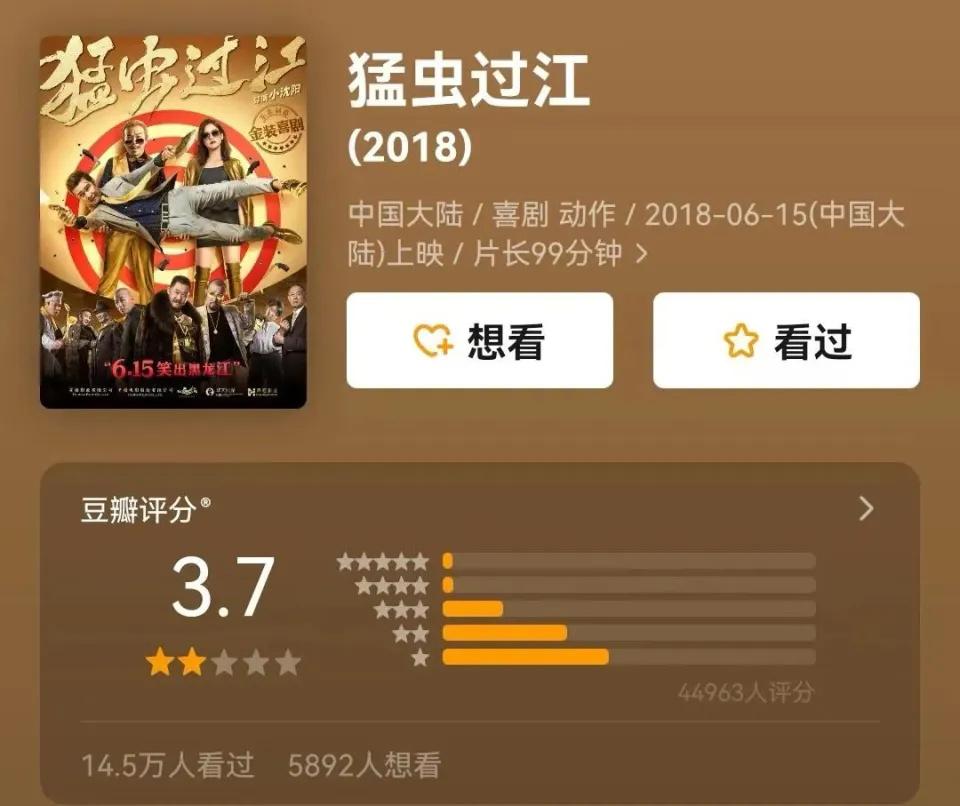Open the 猛虫过江 movie poster

coord(173,222)
